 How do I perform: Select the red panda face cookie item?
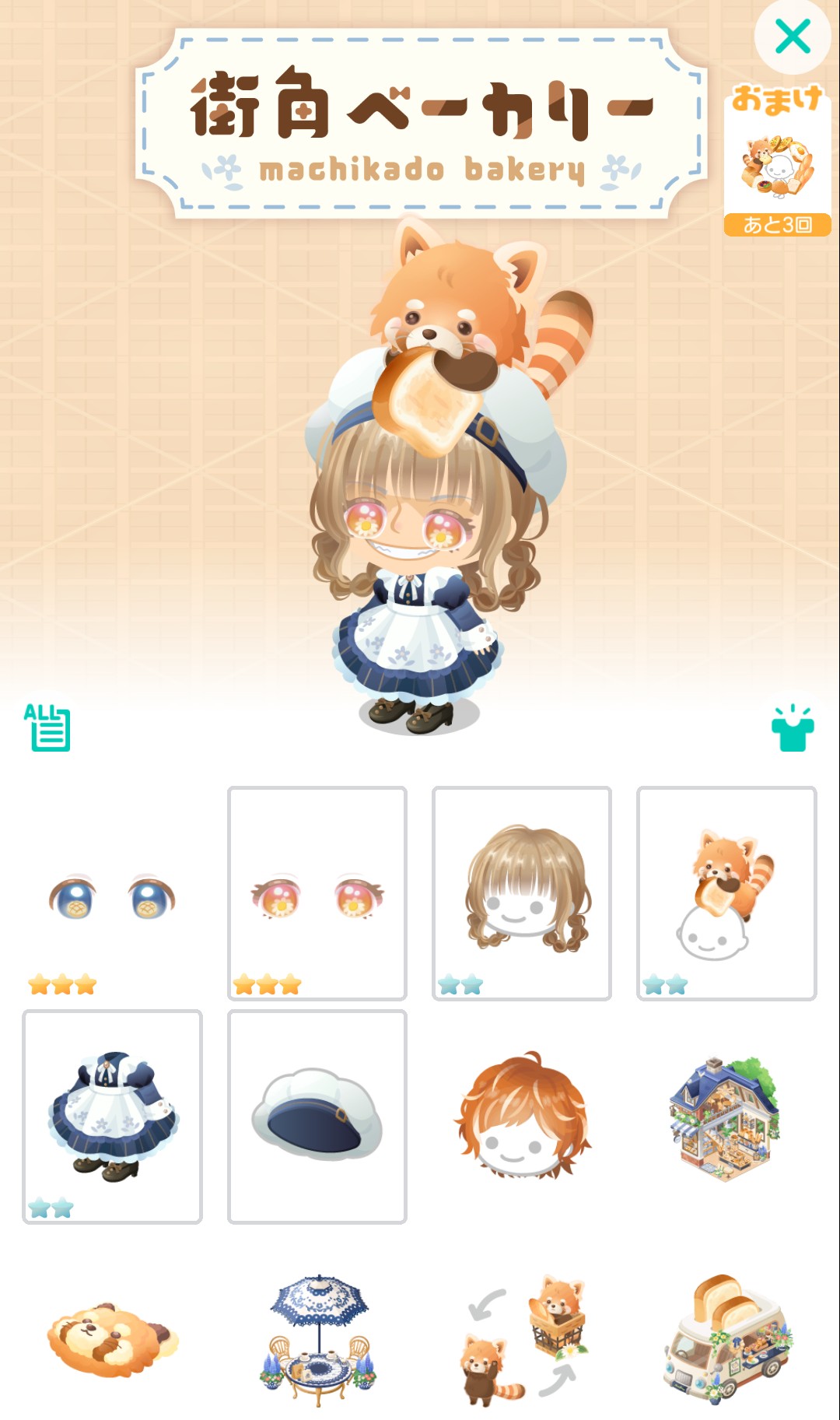pos(112,1338)
